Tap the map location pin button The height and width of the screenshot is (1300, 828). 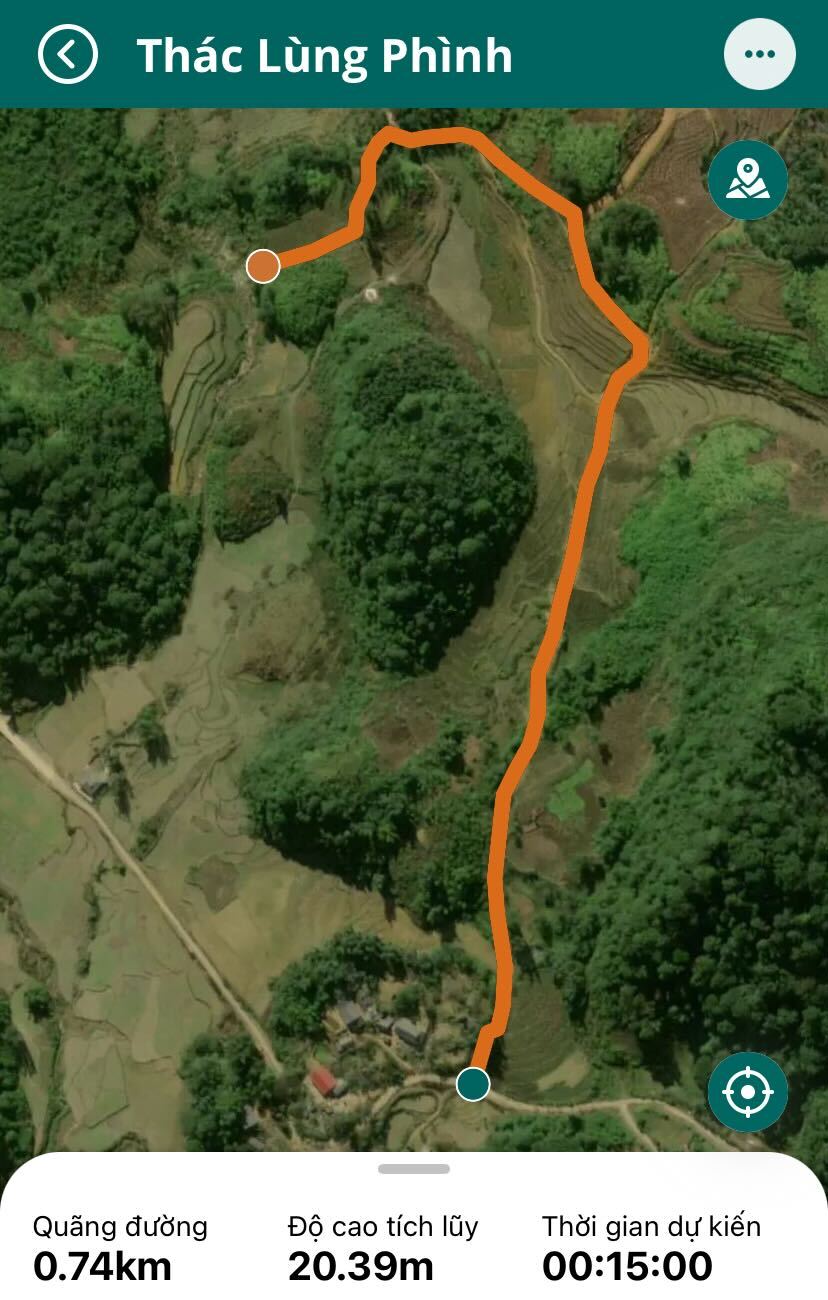(747, 181)
